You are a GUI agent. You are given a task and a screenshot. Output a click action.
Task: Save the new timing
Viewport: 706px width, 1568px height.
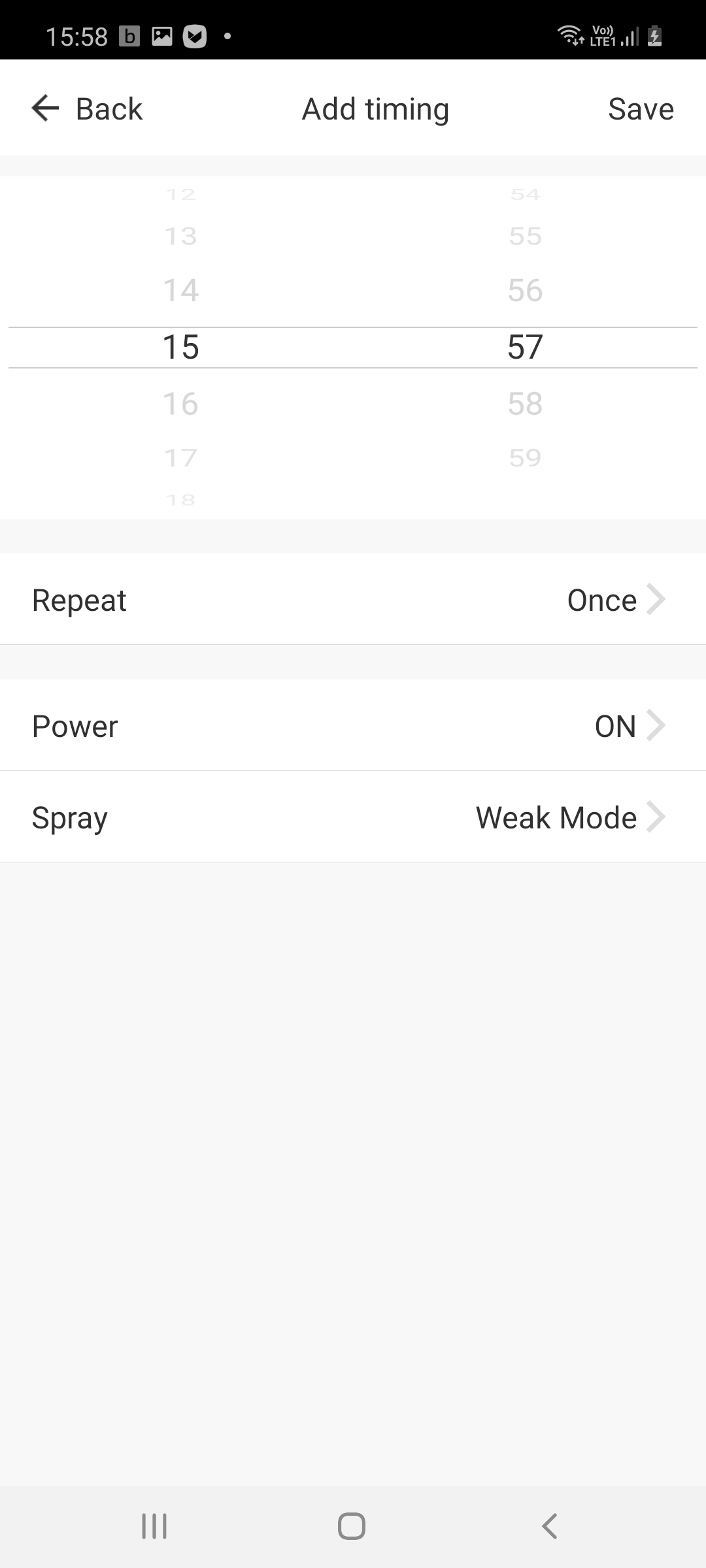coord(641,108)
